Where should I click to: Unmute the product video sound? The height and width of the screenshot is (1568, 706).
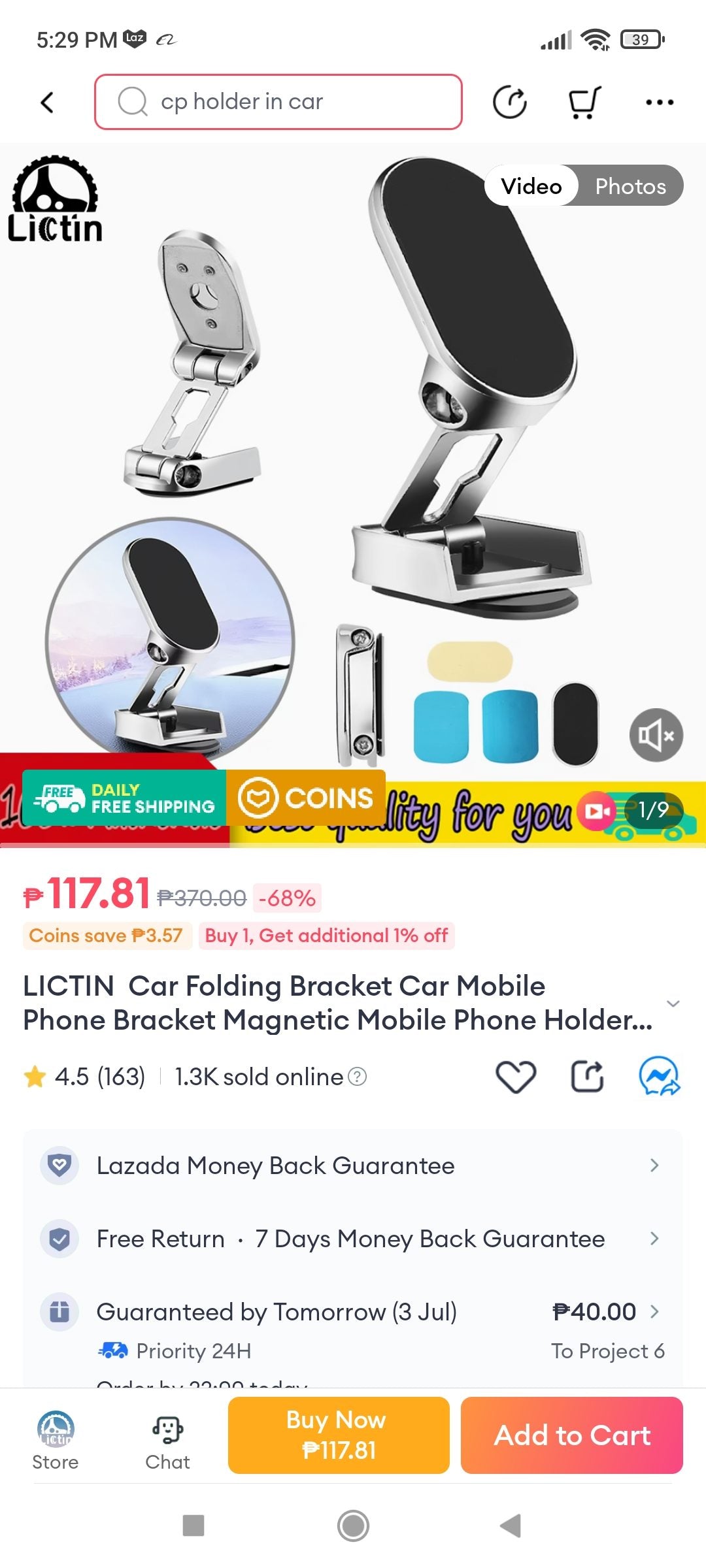coord(656,735)
